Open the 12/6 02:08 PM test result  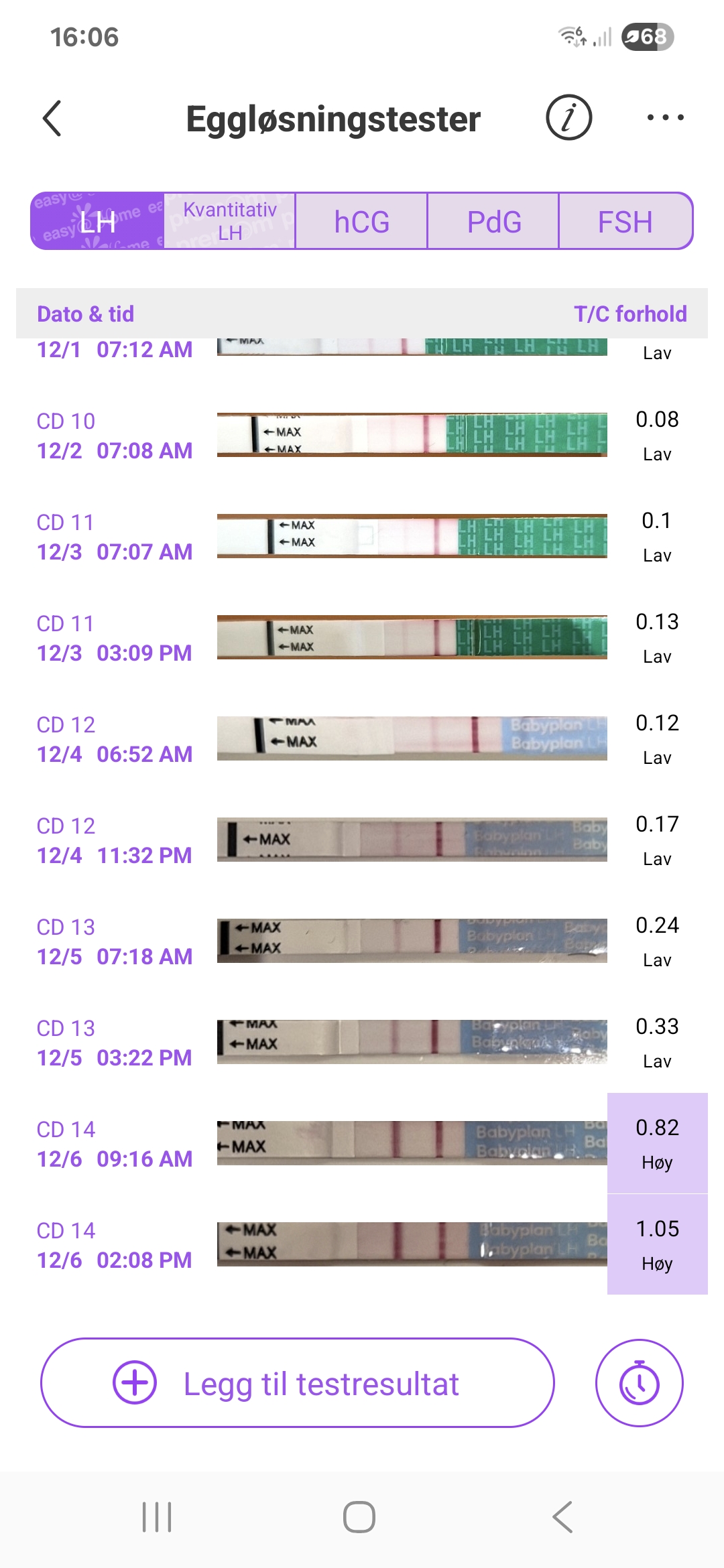click(412, 1245)
